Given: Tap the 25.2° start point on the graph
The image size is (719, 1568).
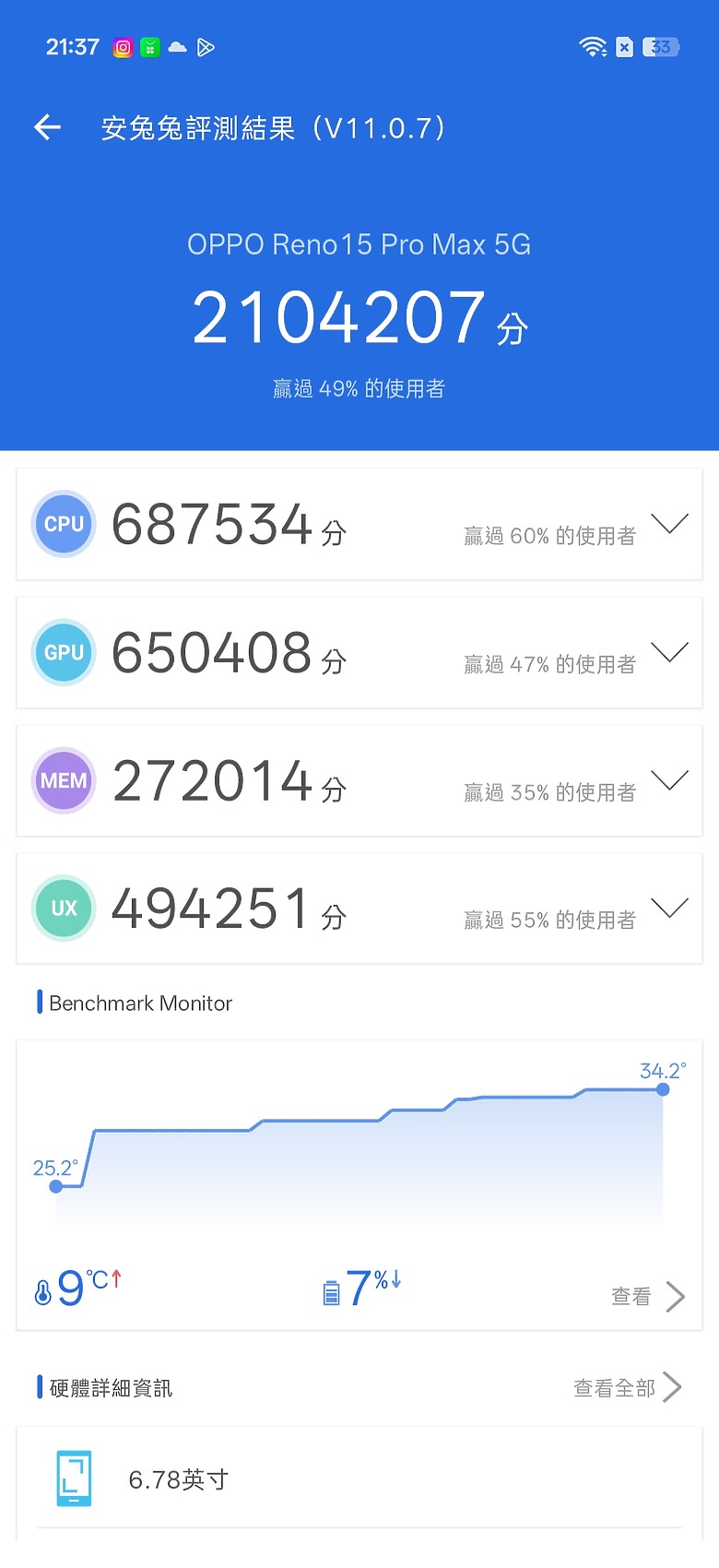Looking at the screenshot, I should point(57,1188).
